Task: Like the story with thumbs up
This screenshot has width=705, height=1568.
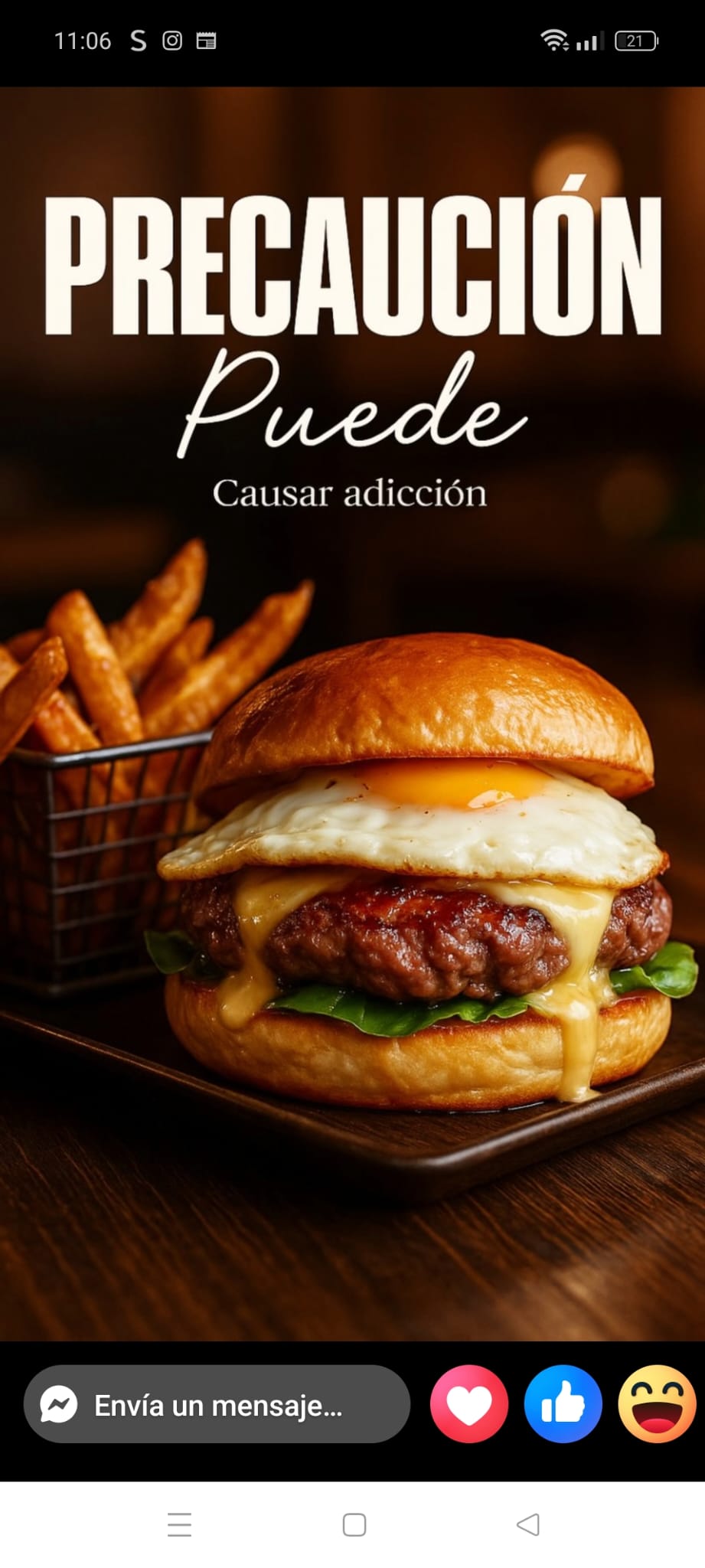Action: pyautogui.click(x=563, y=1405)
